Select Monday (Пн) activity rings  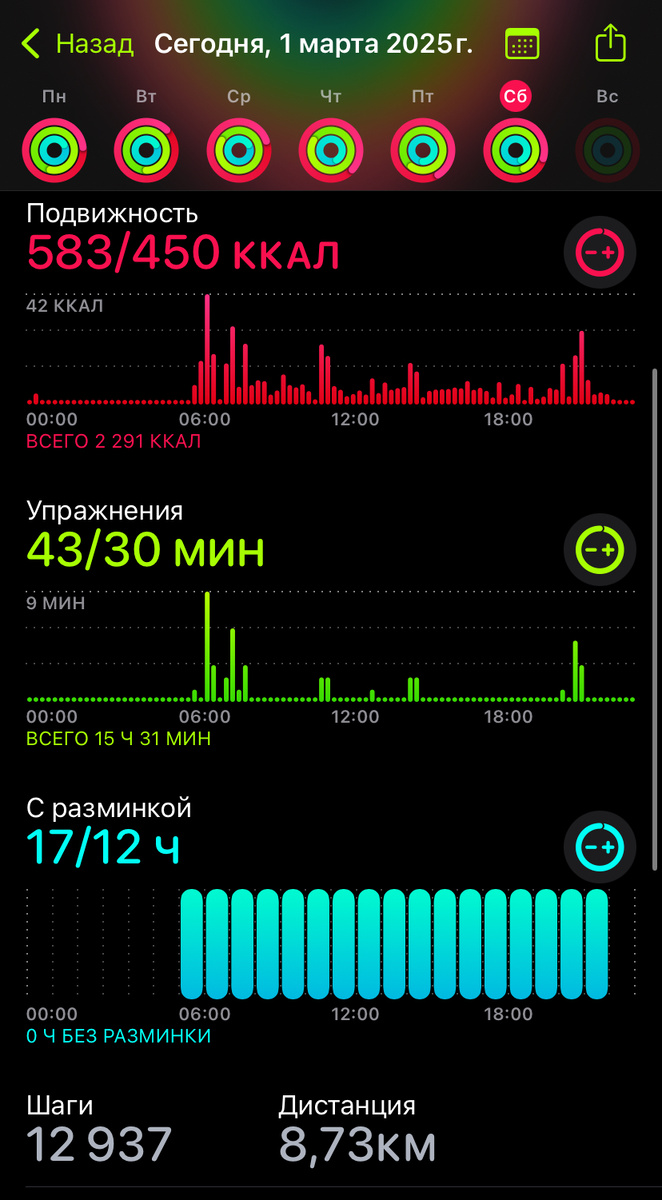pyautogui.click(x=55, y=149)
